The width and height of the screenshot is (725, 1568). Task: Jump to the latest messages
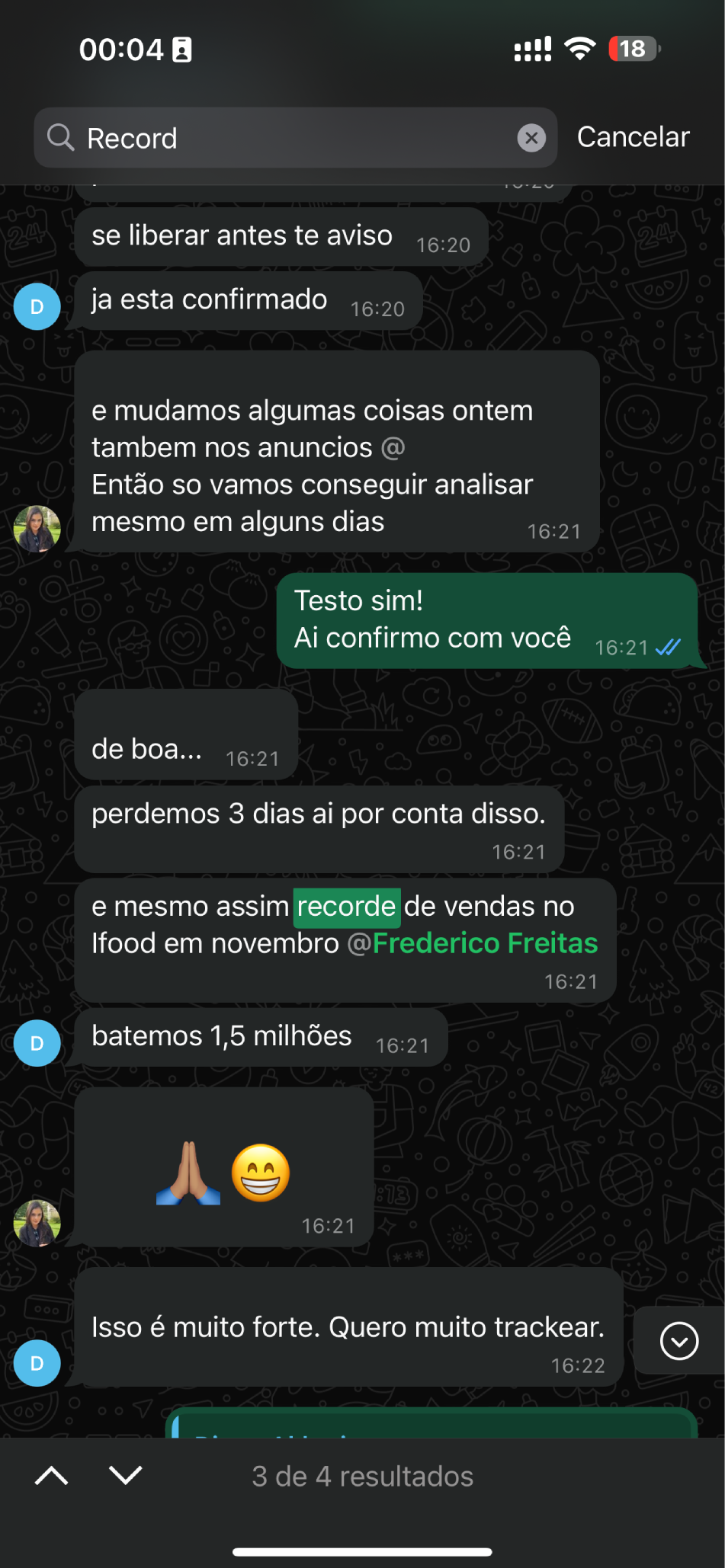coord(678,1341)
